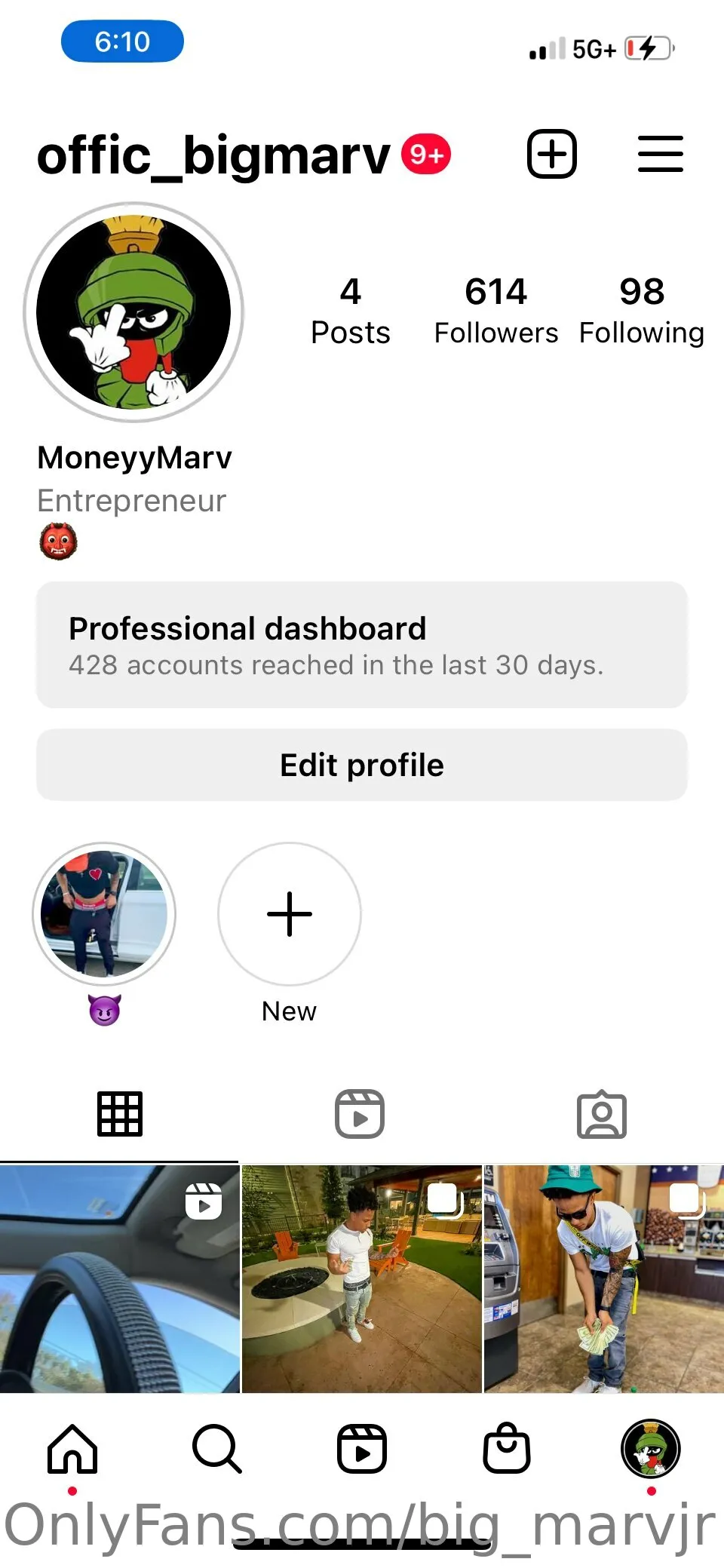Open the Professional dashboard panel

point(361,645)
